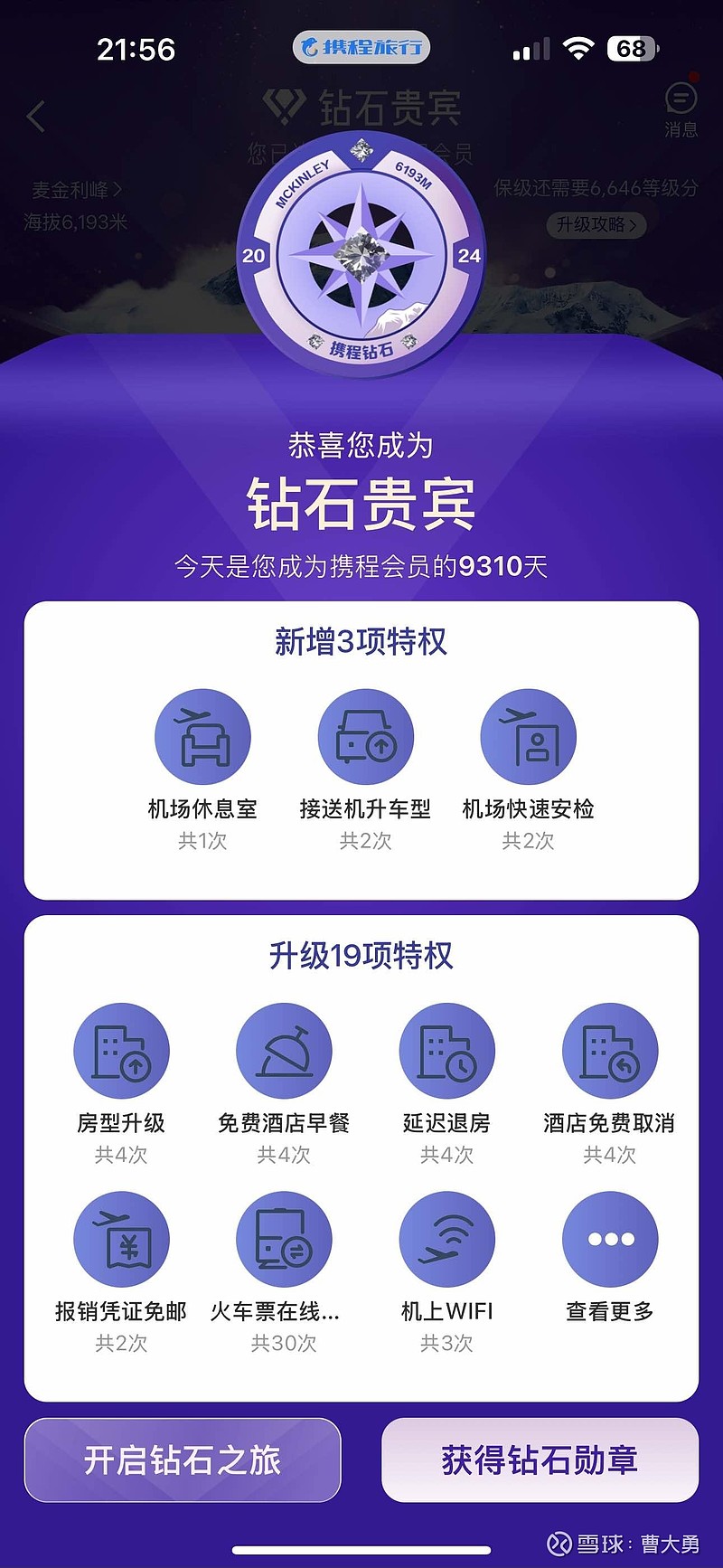Open the 酒店免费取消 free cancellation icon
The width and height of the screenshot is (723, 1568).
coord(610,1052)
